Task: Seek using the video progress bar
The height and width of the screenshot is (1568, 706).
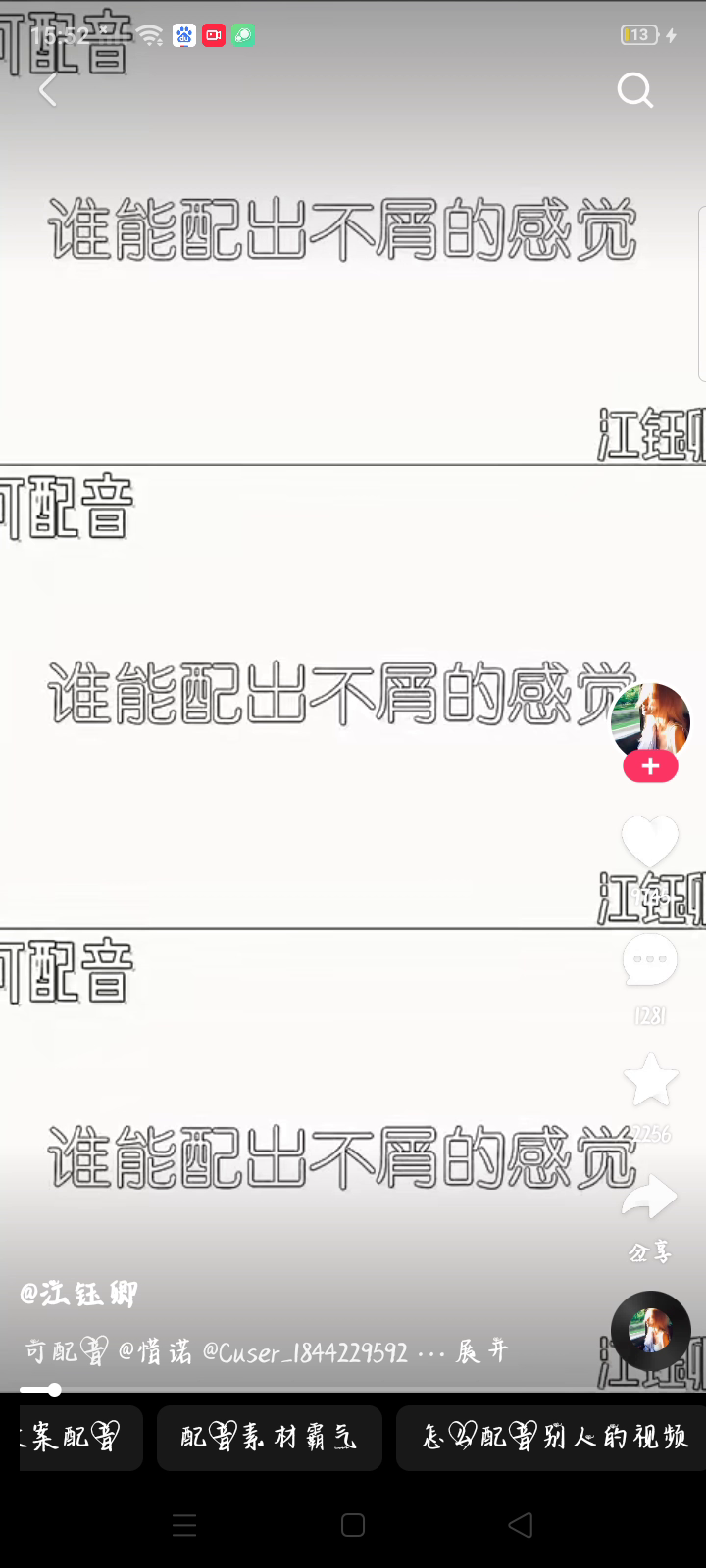Action: (x=353, y=1389)
